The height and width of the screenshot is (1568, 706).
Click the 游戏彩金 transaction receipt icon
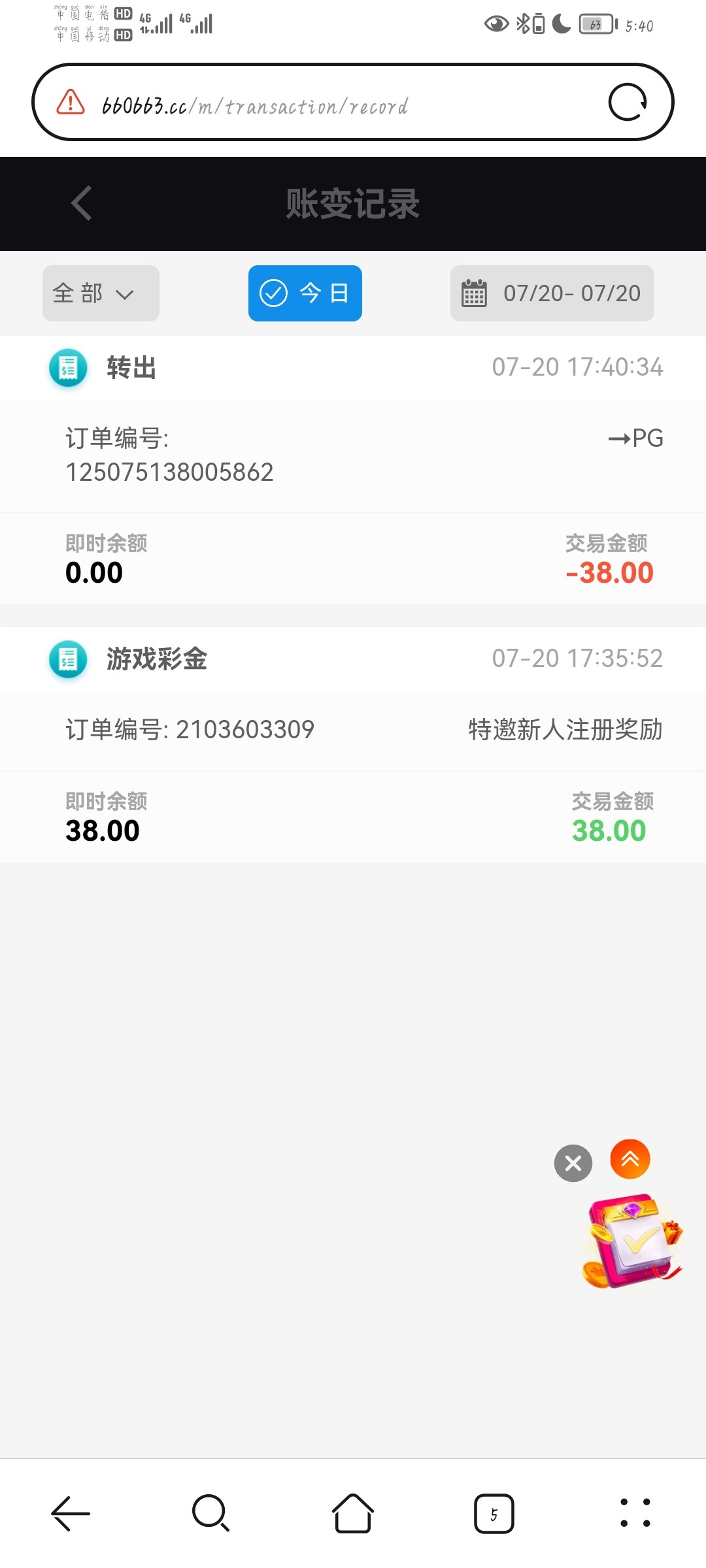[x=67, y=660]
